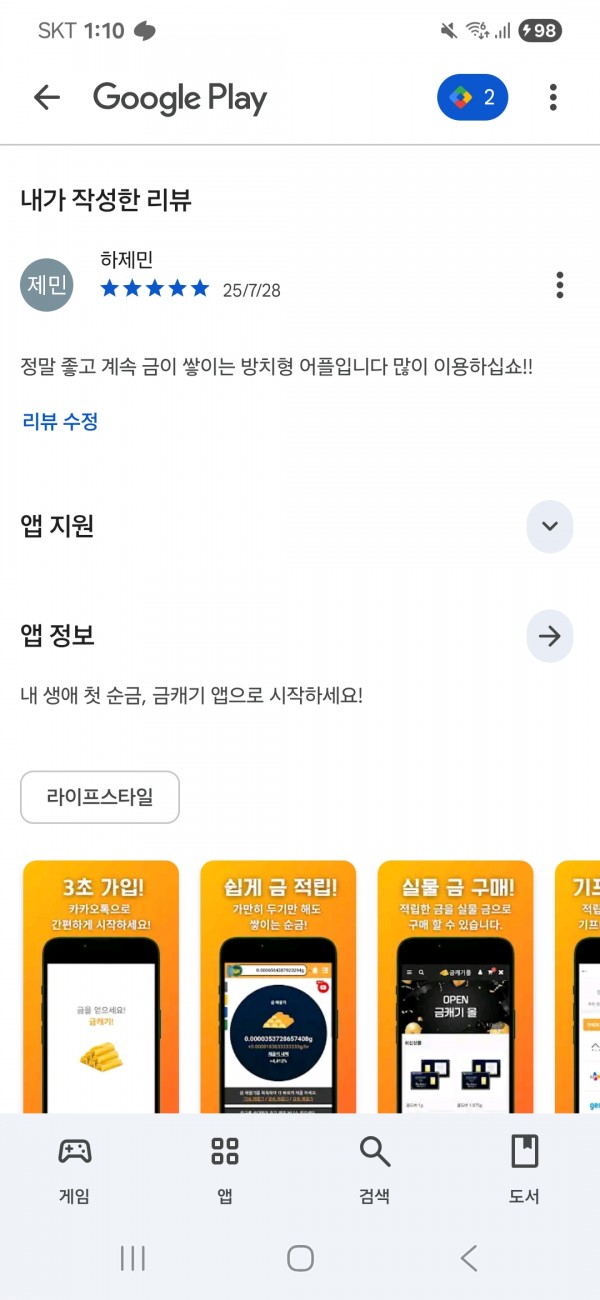This screenshot has height=1300, width=600.
Task: Open 앱 정보 with the arrow button
Action: [550, 636]
